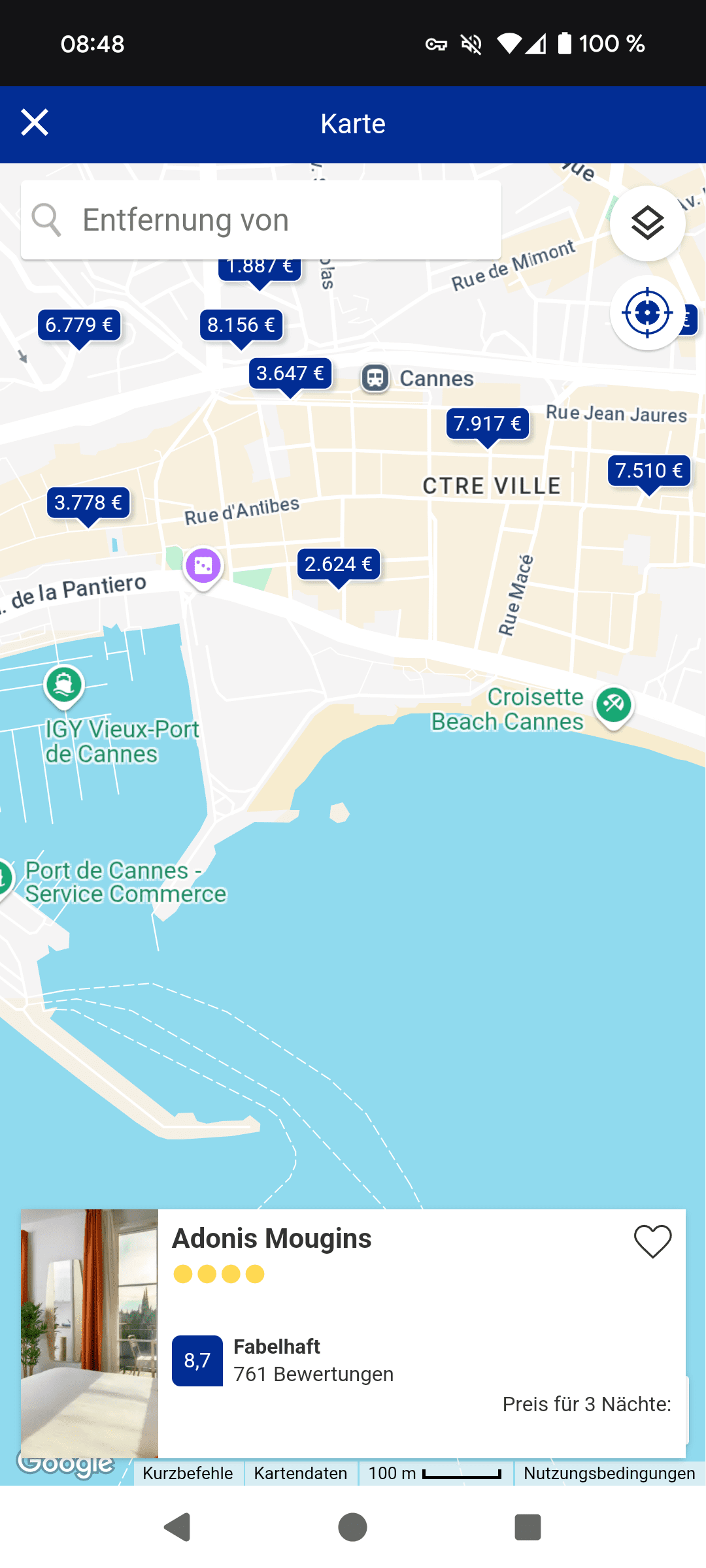
Task: Open the Adonis Mougins hotel card
Action: [x=392, y=1333]
